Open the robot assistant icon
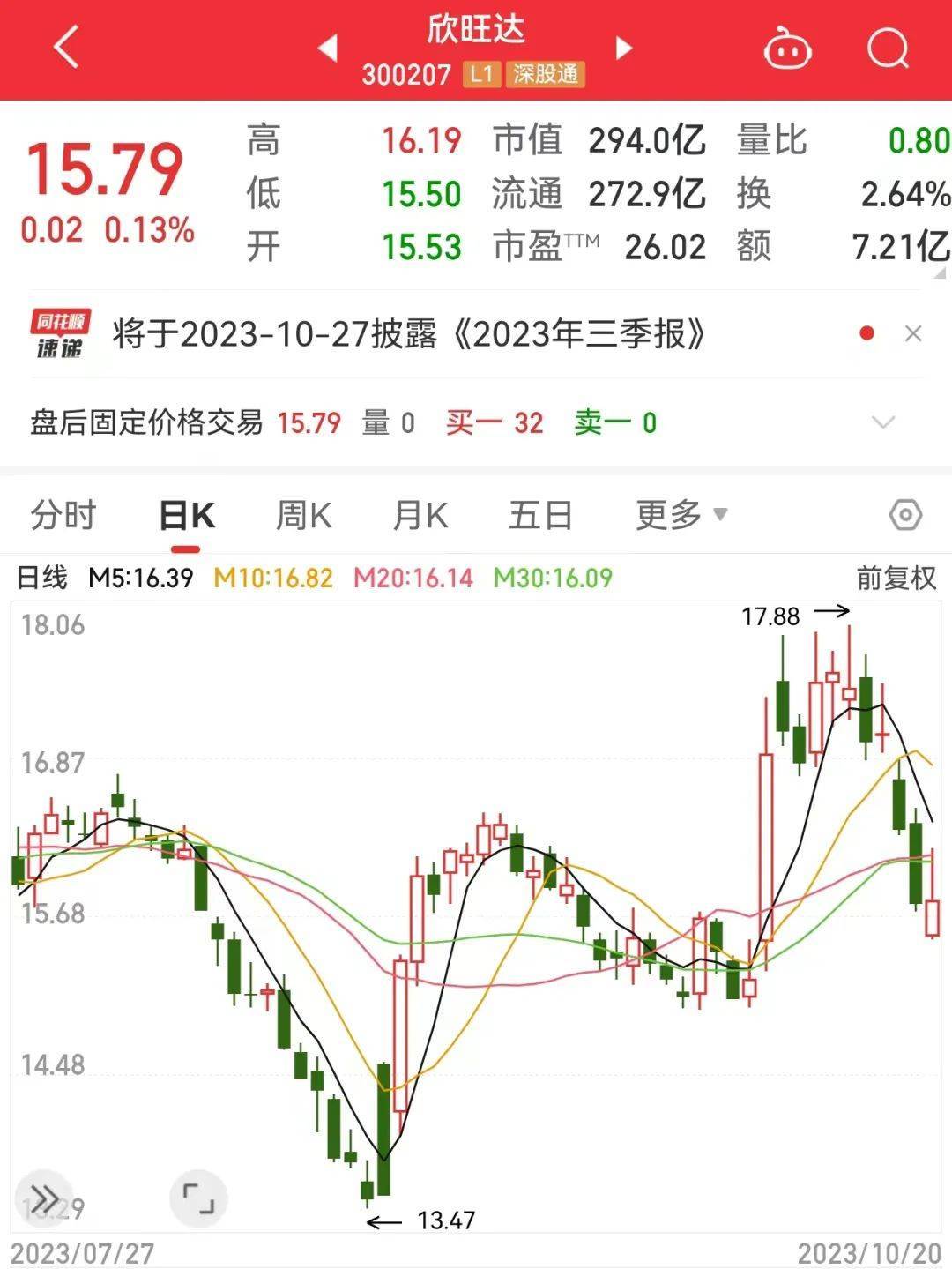 point(786,49)
